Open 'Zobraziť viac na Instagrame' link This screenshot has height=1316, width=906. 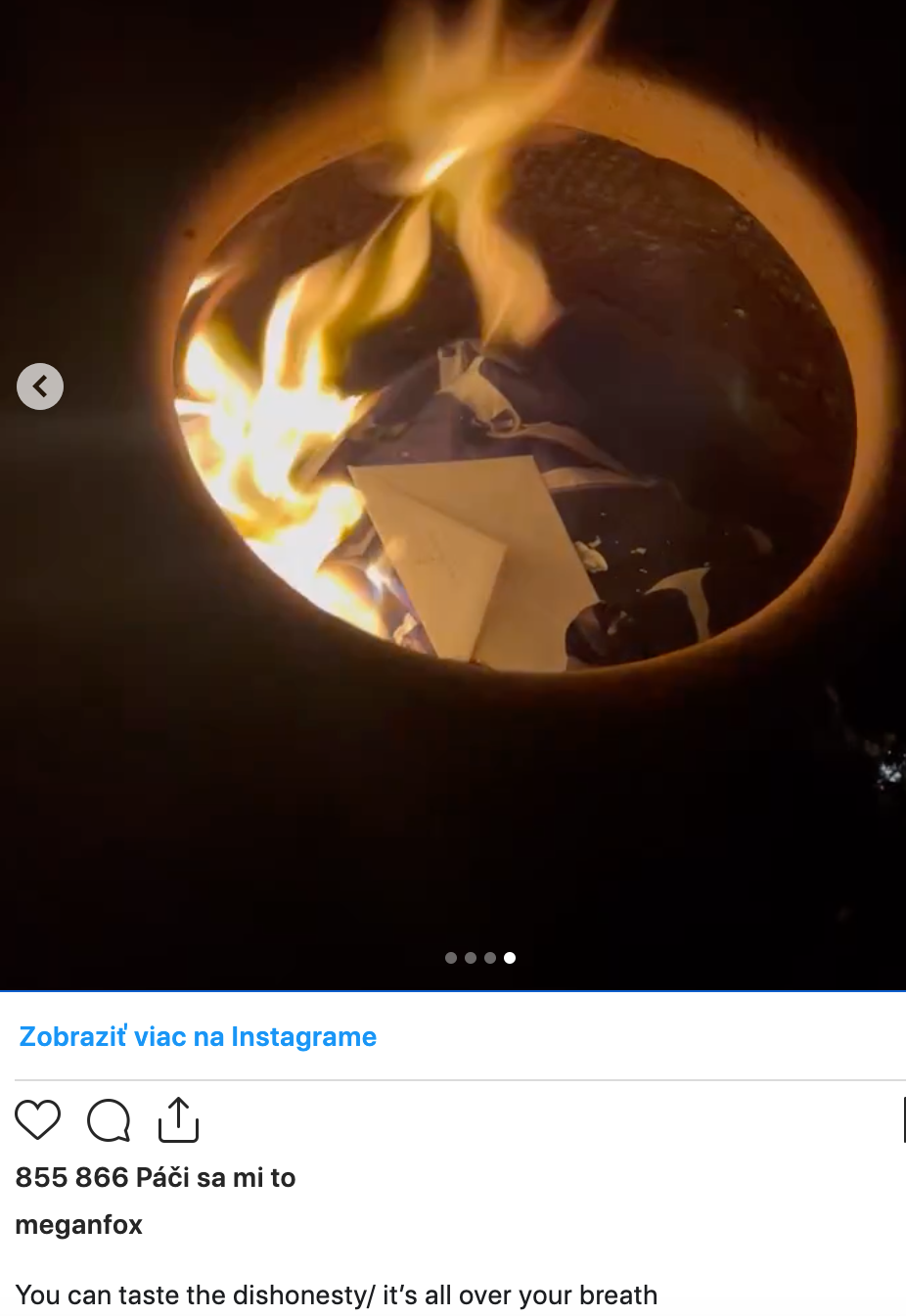click(198, 1036)
